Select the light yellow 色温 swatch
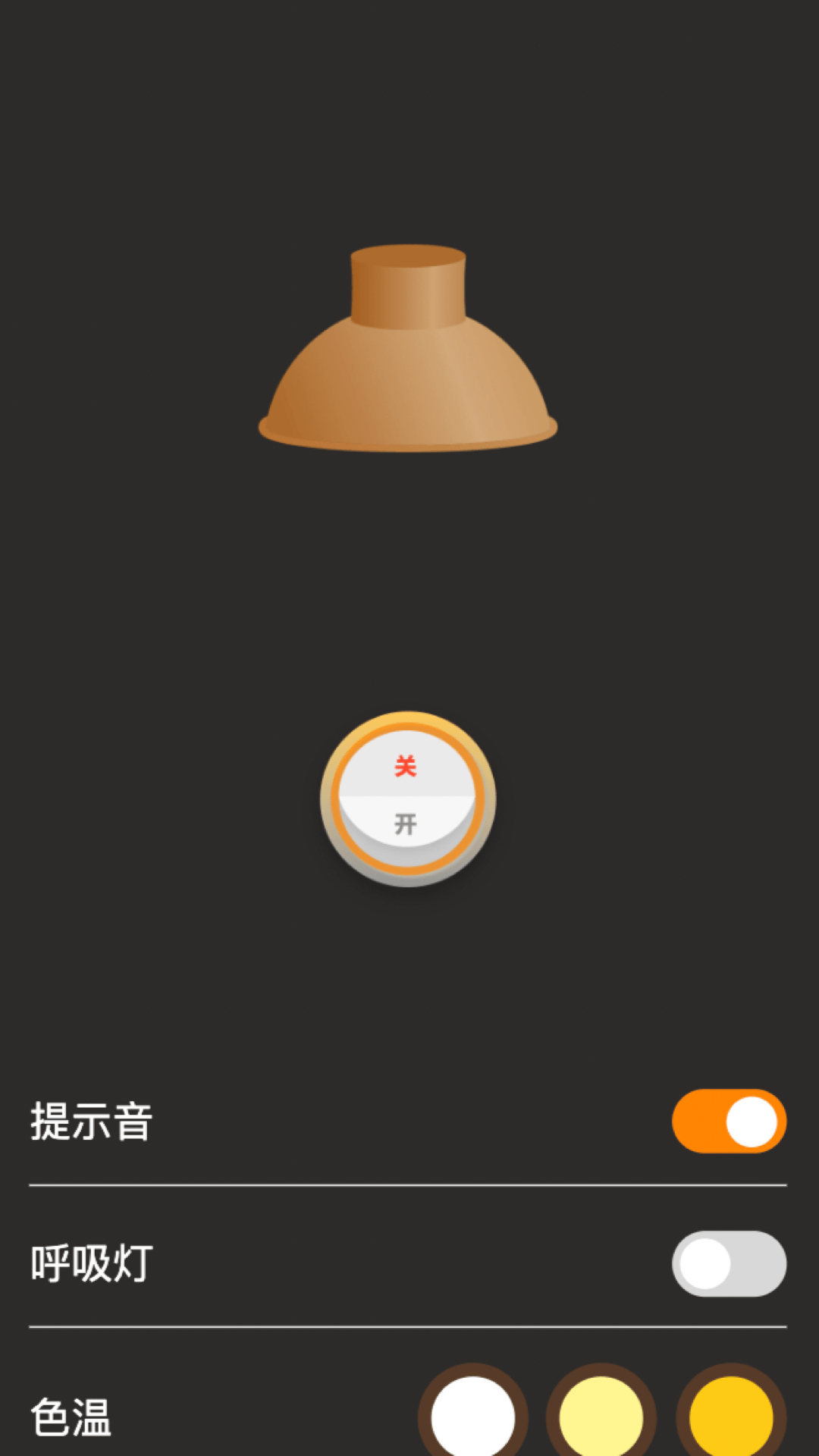The height and width of the screenshot is (1456, 819). [x=601, y=1415]
